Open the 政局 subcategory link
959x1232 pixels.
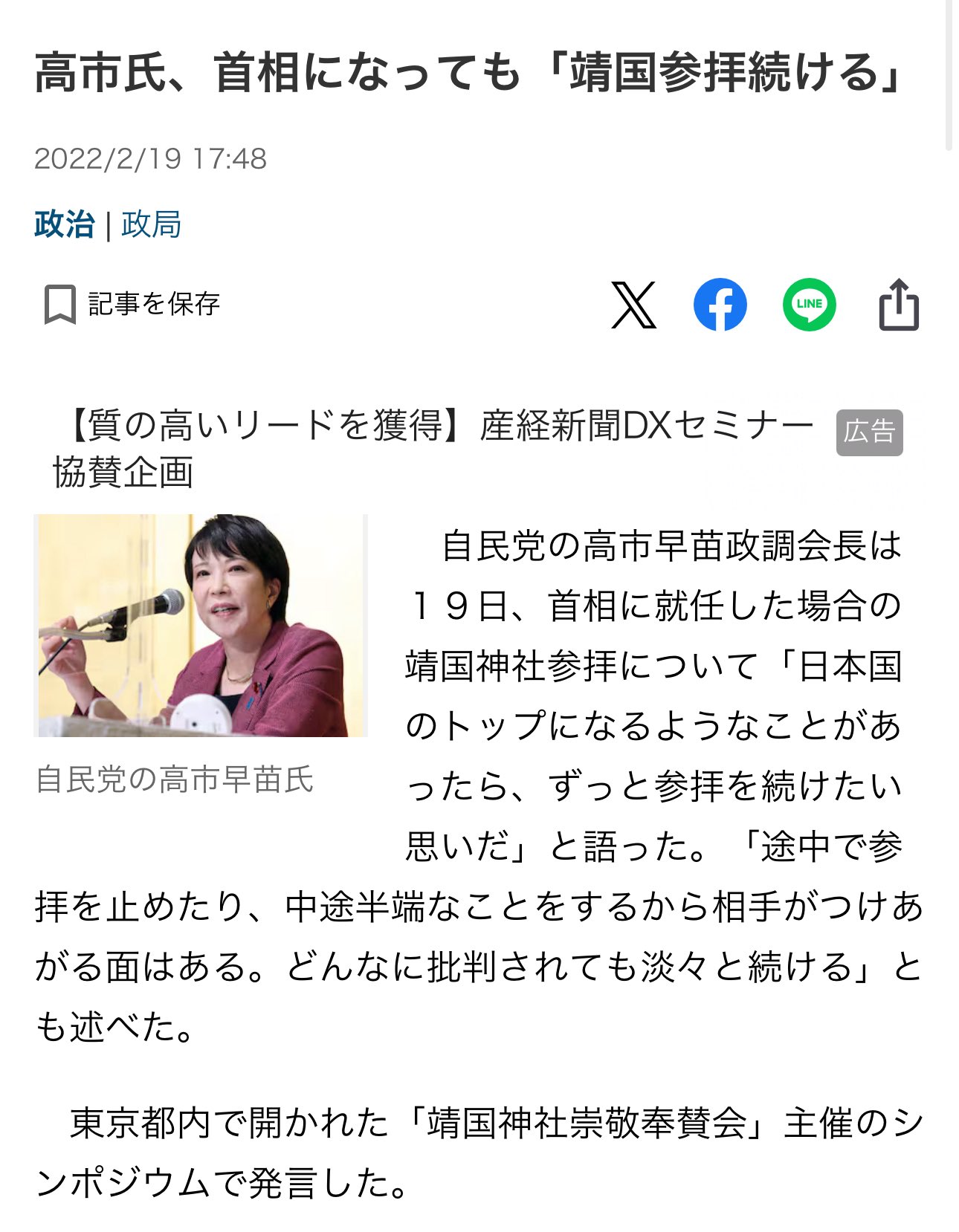click(151, 224)
